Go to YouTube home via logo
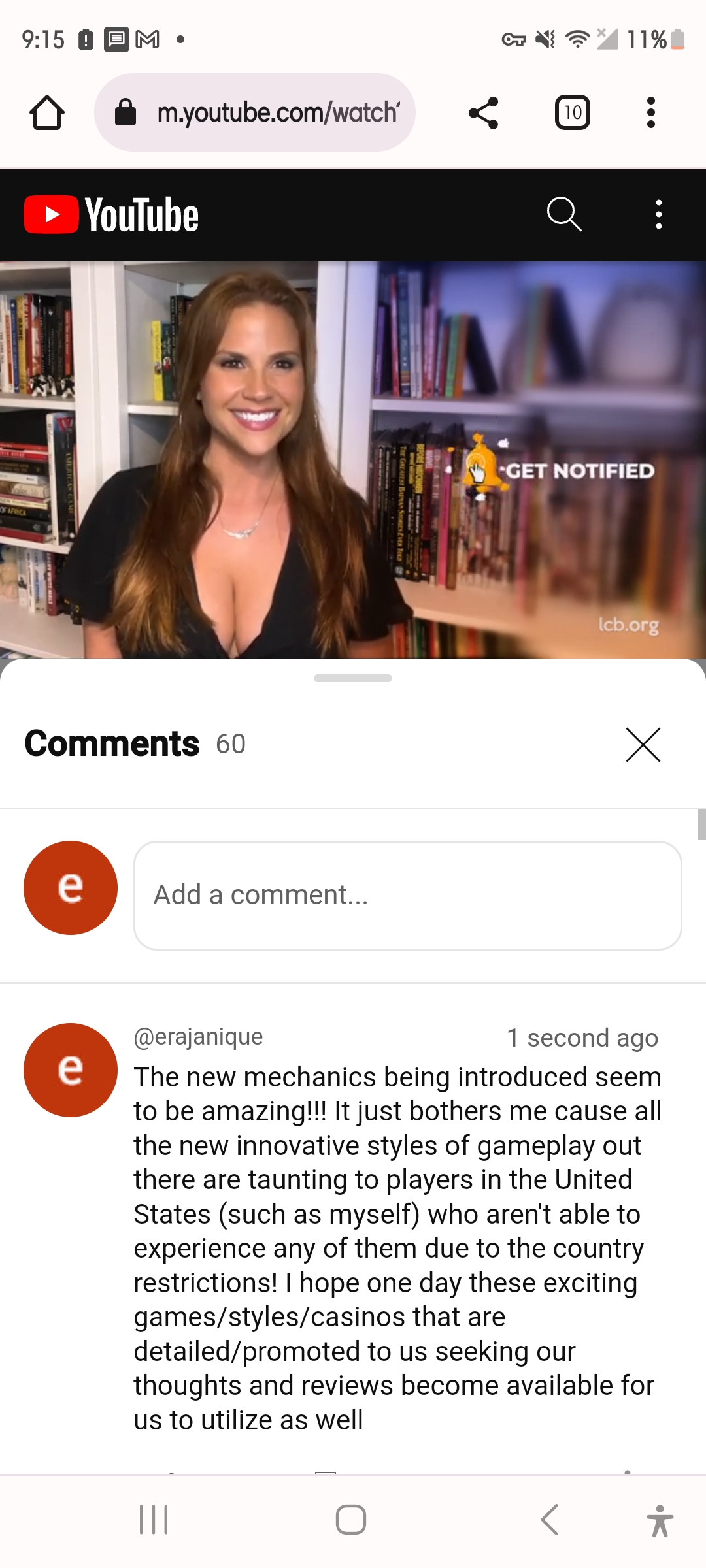 coord(111,215)
